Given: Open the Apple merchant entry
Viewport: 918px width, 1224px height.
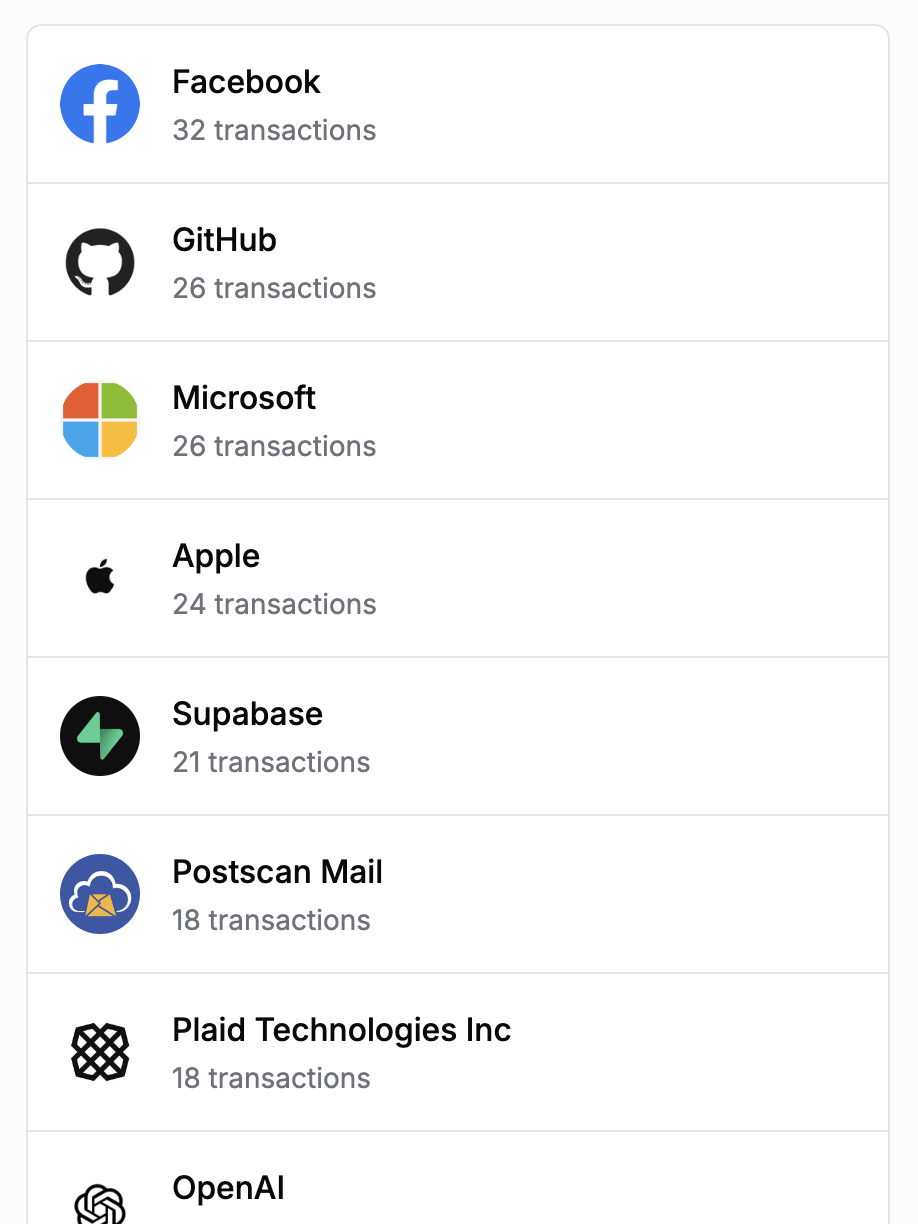Looking at the screenshot, I should (457, 578).
